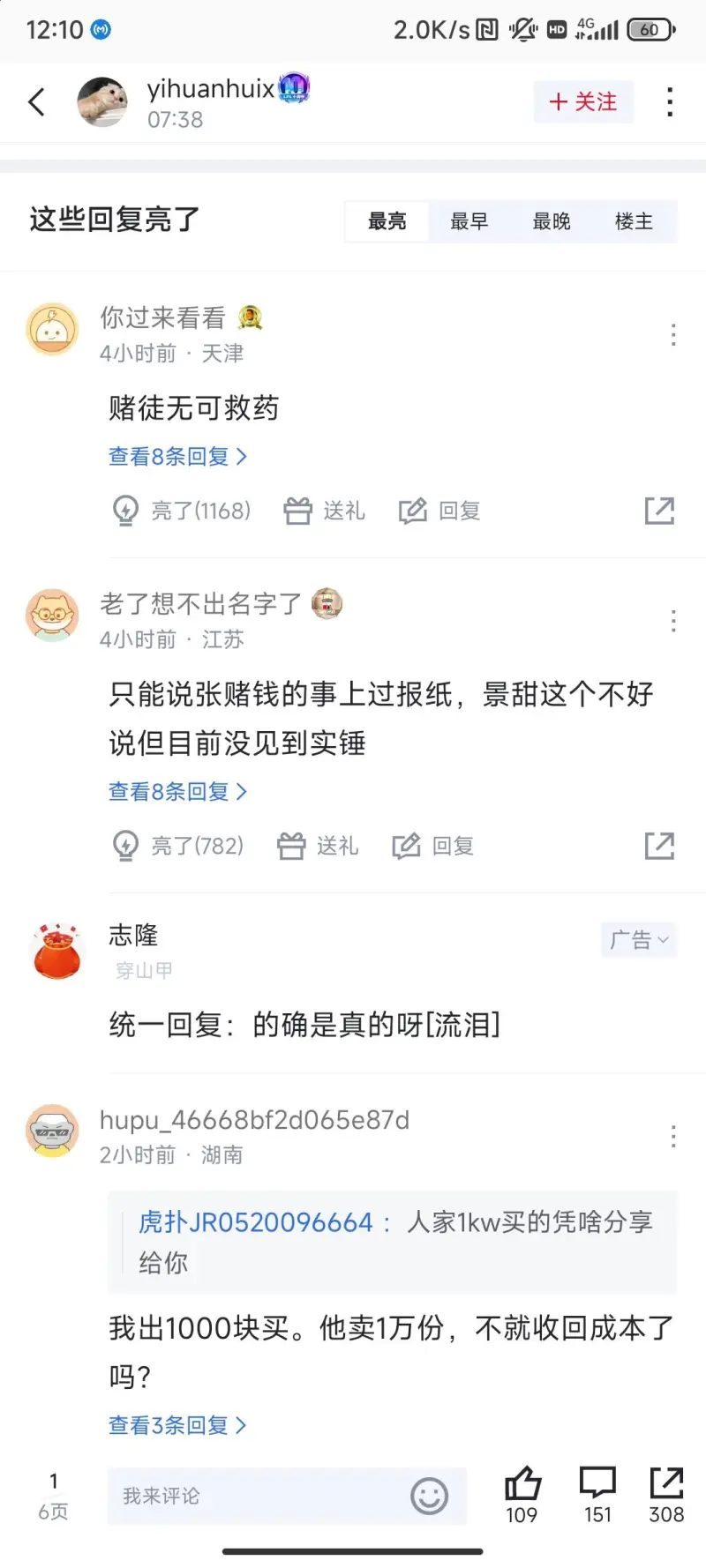Viewport: 706px width, 1568px height.
Task: Show only 楼主 replies
Action: tap(634, 221)
